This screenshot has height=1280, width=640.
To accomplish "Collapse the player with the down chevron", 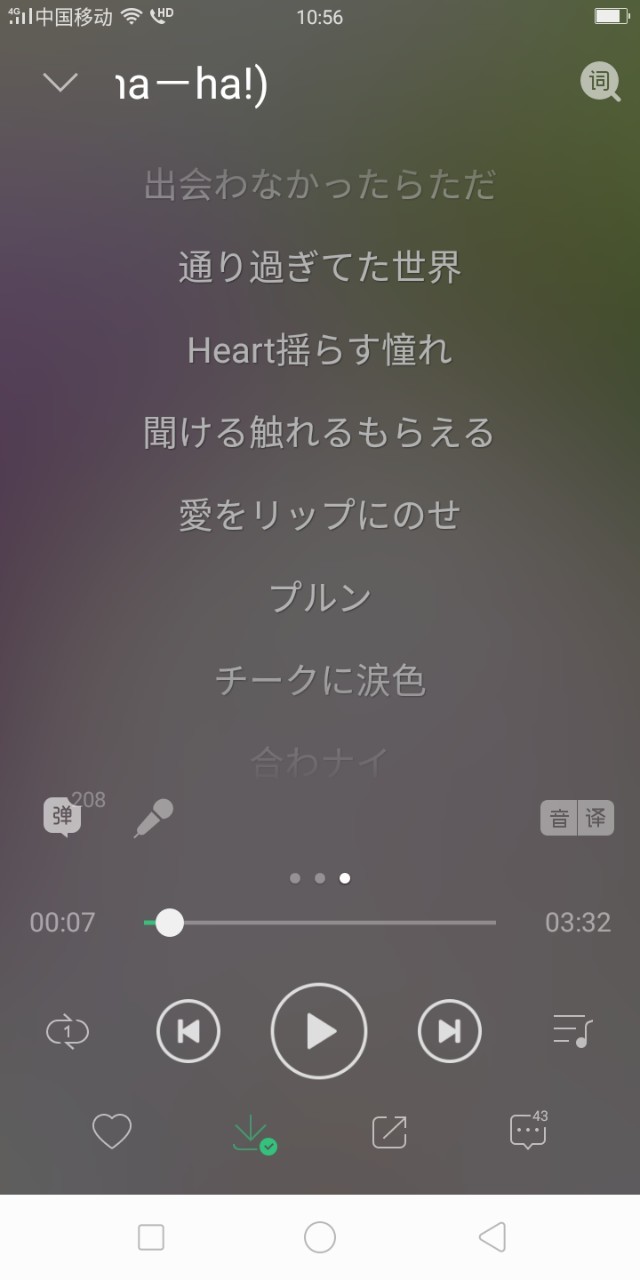I will [x=61, y=83].
